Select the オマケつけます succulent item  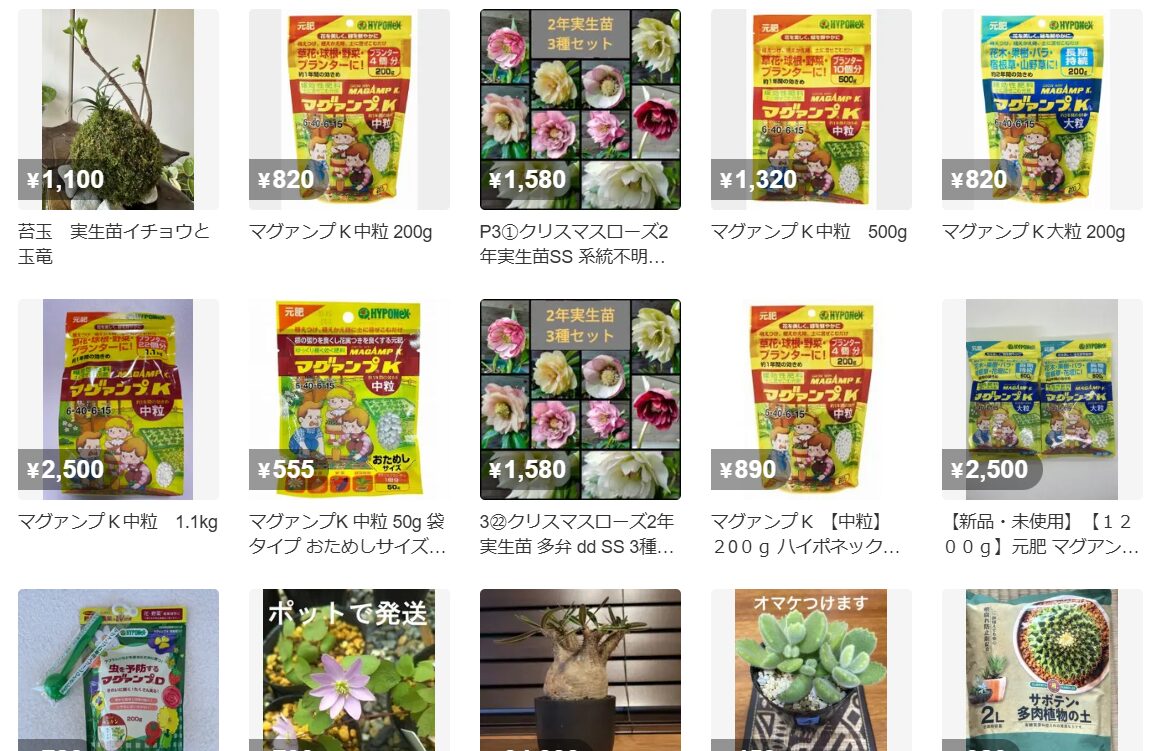tap(811, 670)
